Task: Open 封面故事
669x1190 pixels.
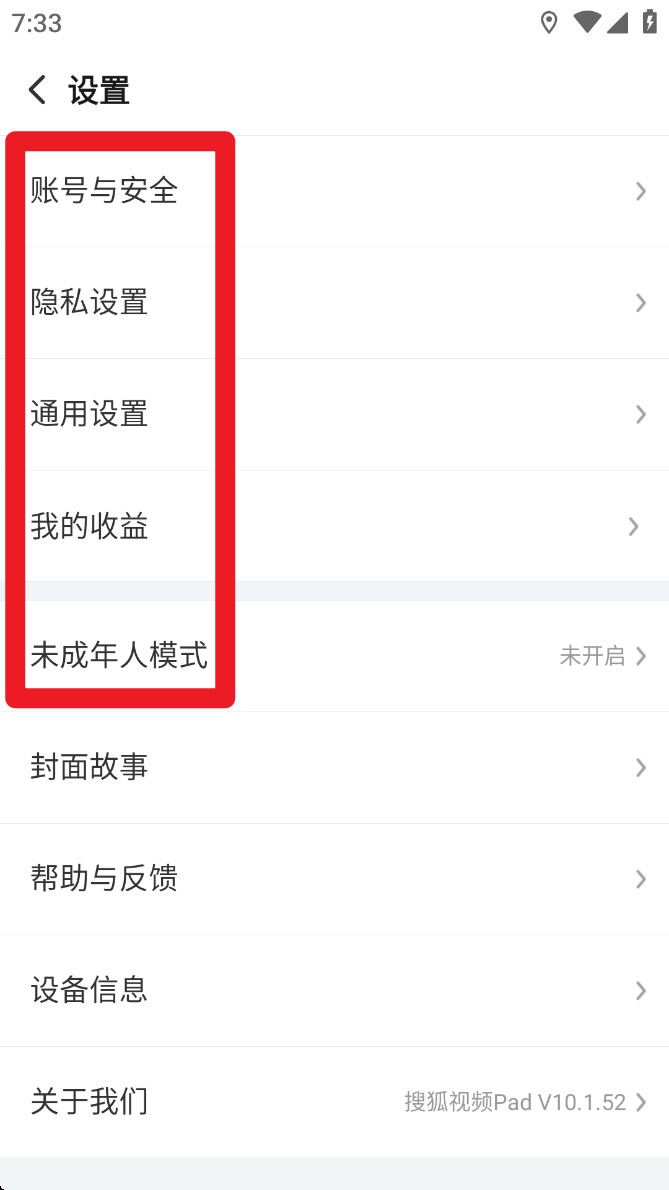Action: [334, 767]
